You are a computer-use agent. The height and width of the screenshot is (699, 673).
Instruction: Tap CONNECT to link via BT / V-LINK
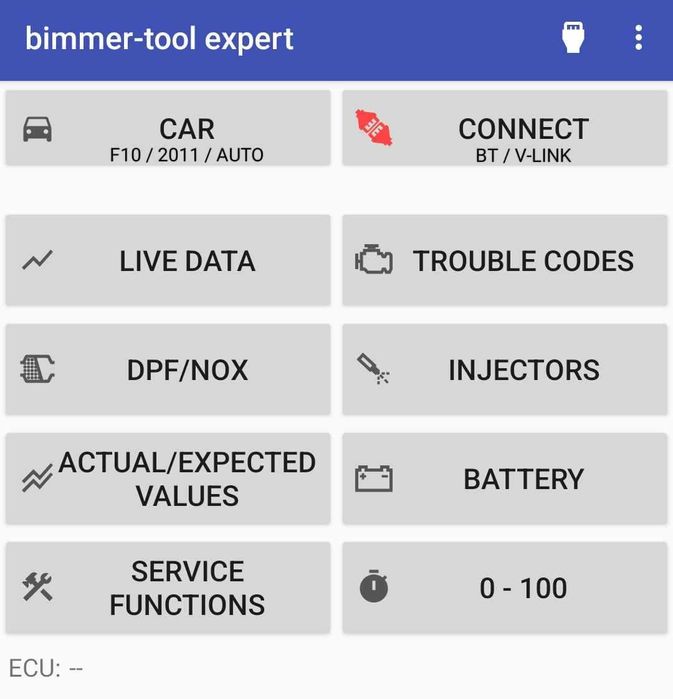tap(505, 129)
